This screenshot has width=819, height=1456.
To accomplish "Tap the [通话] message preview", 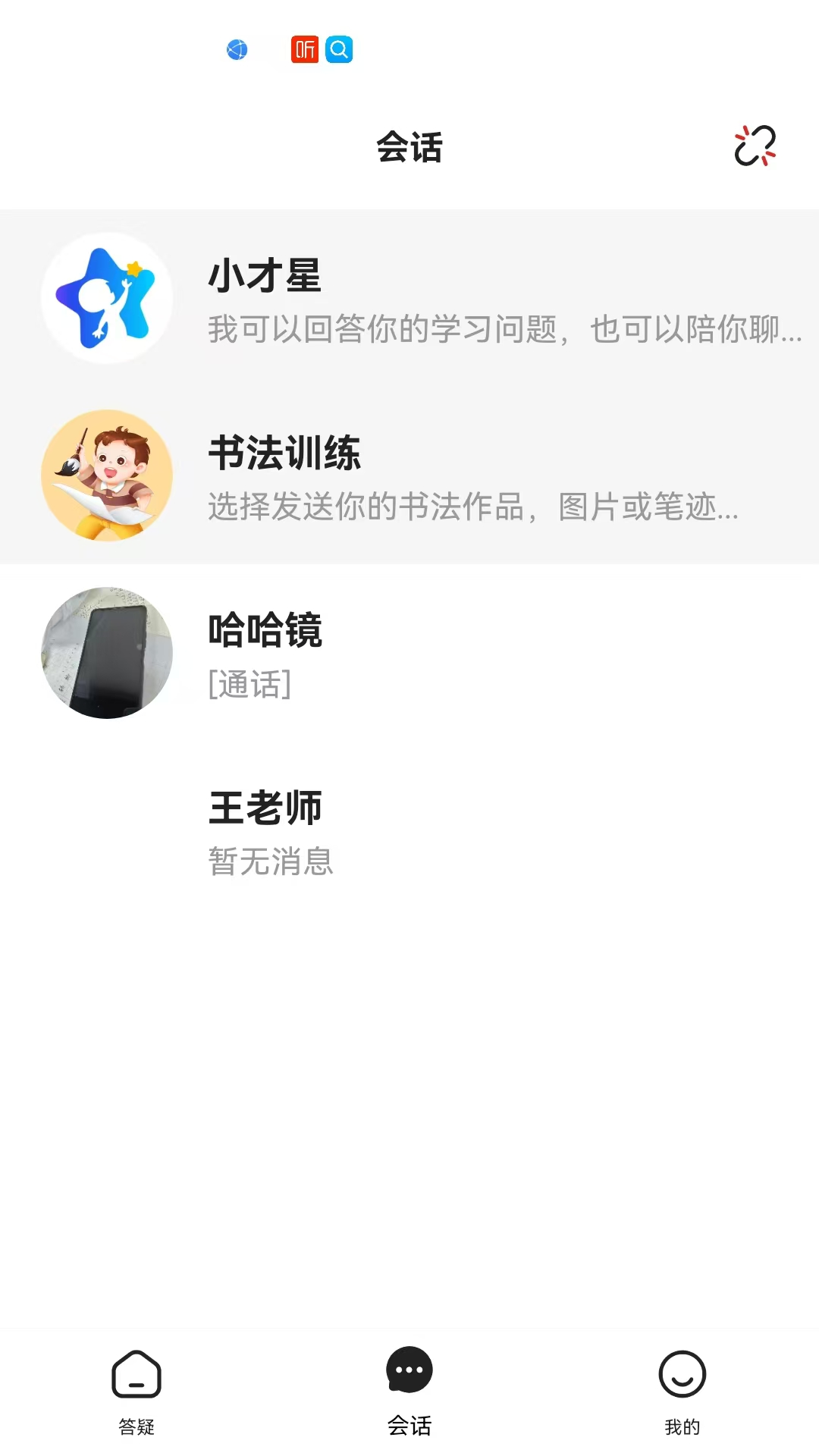I will (249, 686).
